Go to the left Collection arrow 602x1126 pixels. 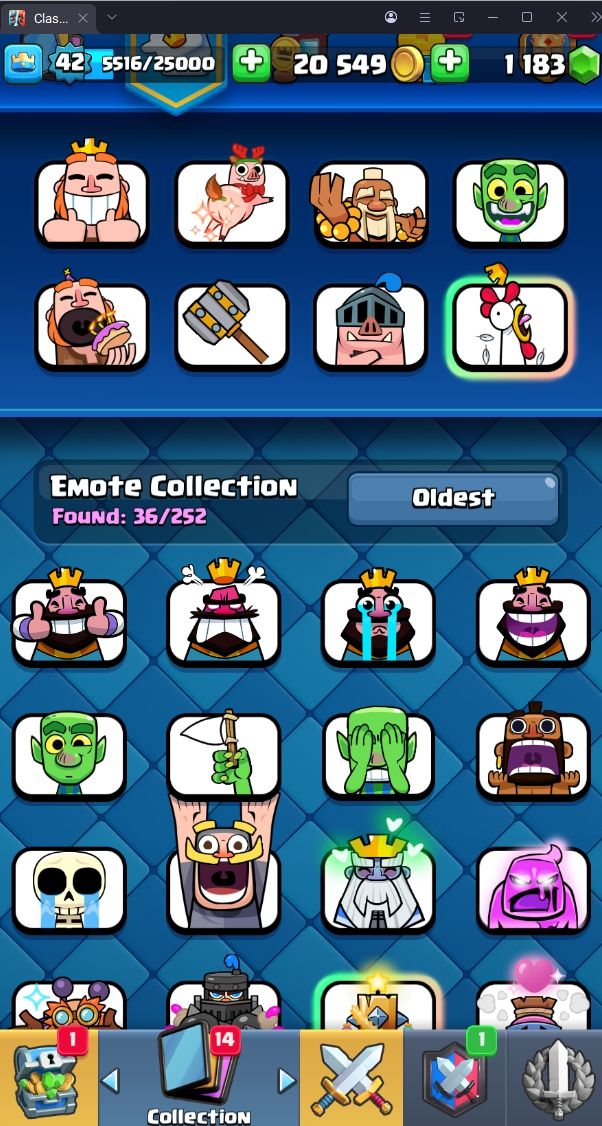pos(111,1080)
